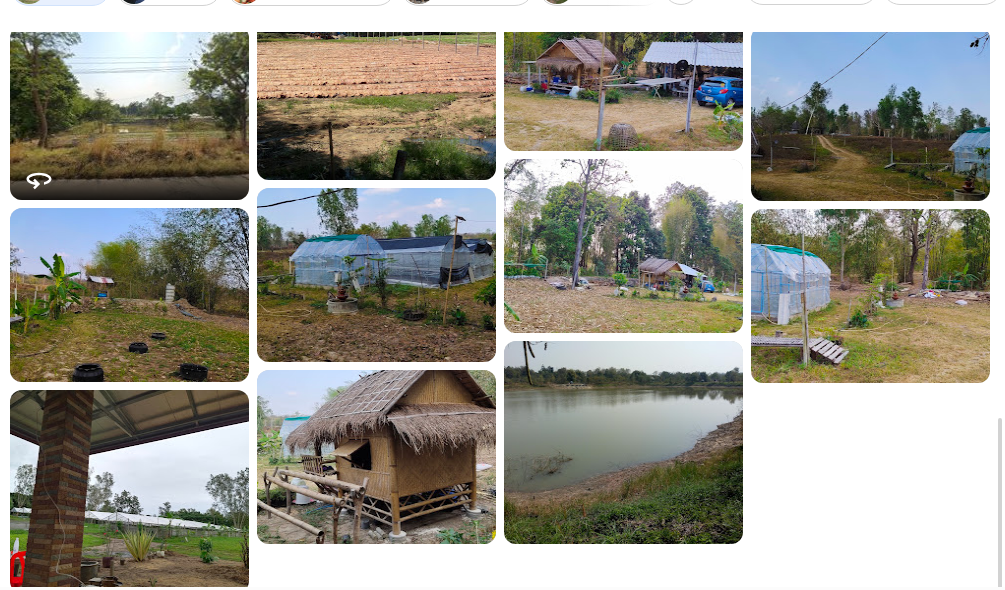
Task: Open the photo with black tires on grass
Action: click(x=129, y=295)
